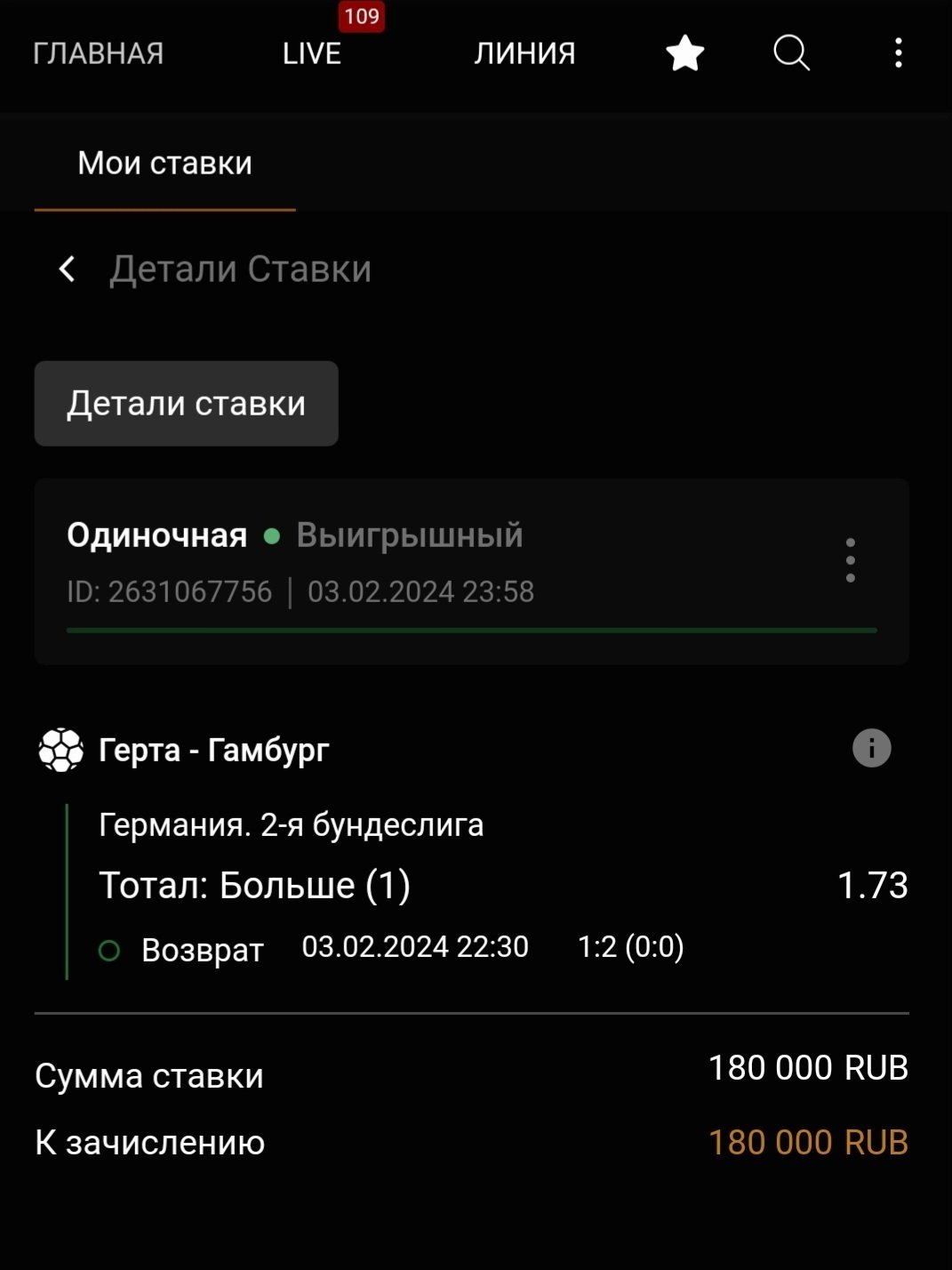Screen dimensions: 952x1270
Task: Open the ЛИНИЯ section
Action: 524,53
